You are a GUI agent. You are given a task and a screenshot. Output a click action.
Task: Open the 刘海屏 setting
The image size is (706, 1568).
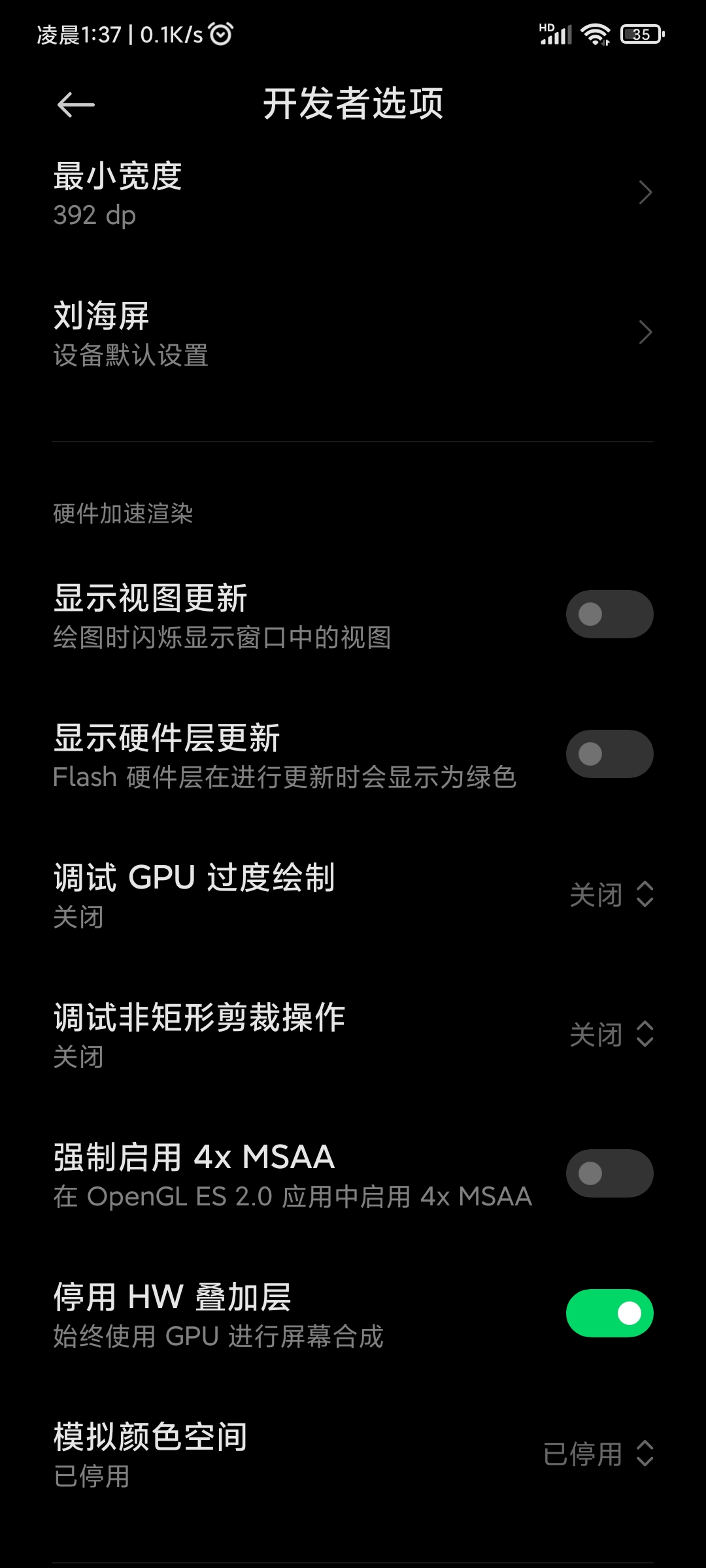353,333
